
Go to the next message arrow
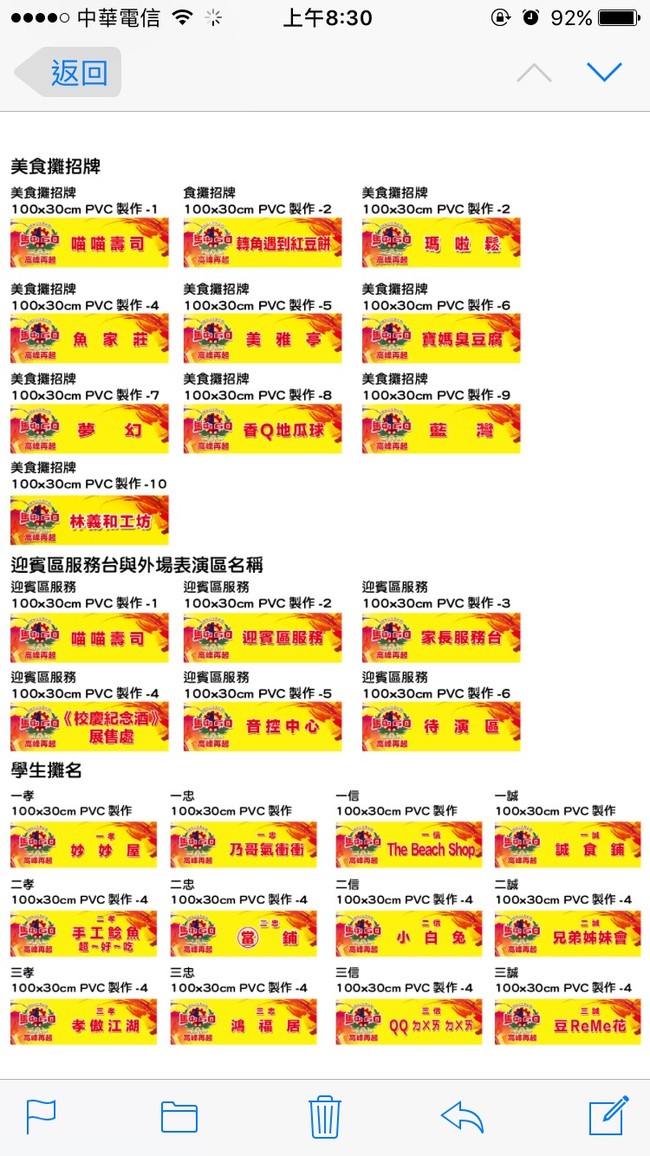(x=604, y=72)
